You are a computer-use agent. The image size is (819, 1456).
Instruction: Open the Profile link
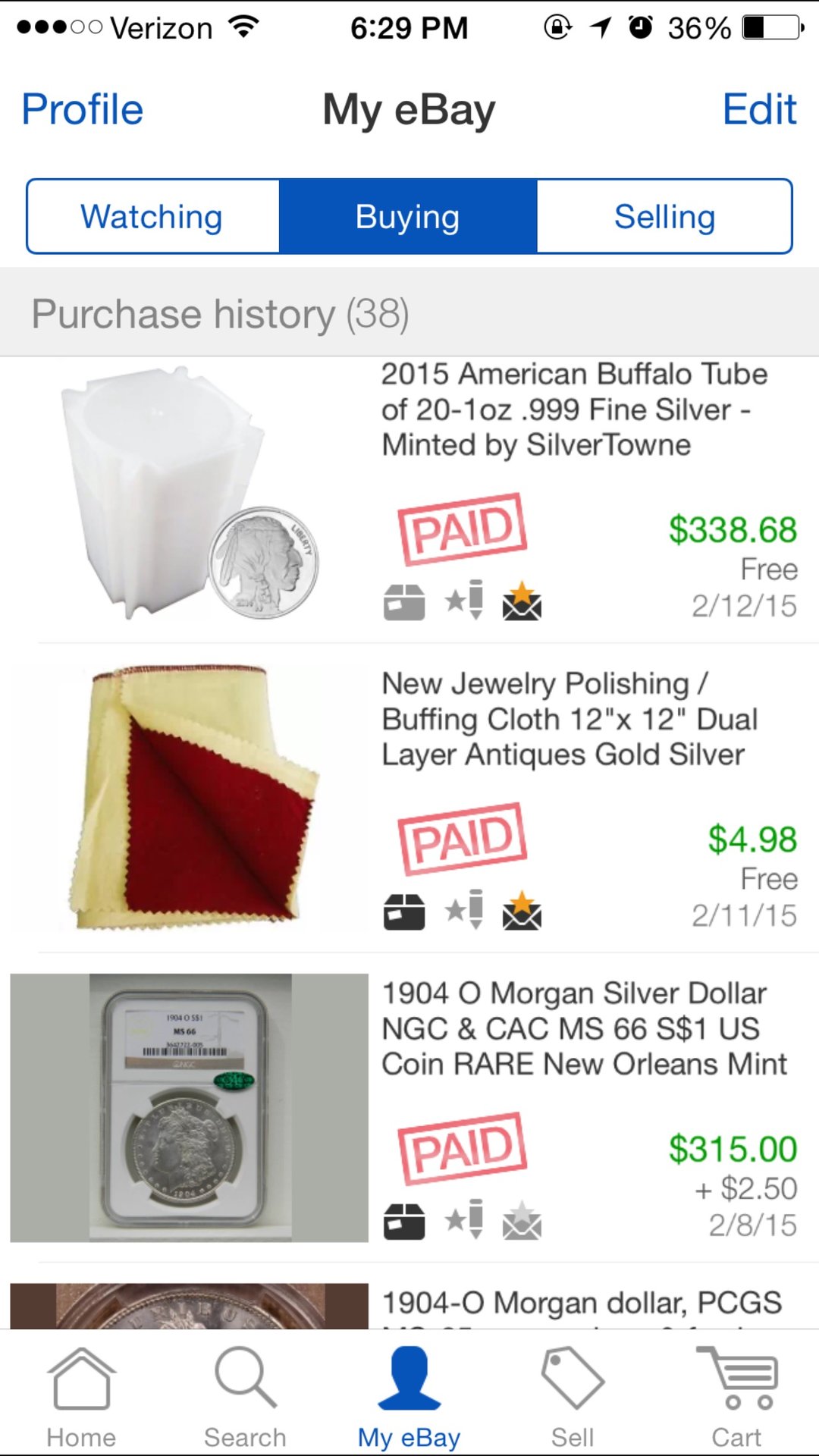[x=83, y=110]
